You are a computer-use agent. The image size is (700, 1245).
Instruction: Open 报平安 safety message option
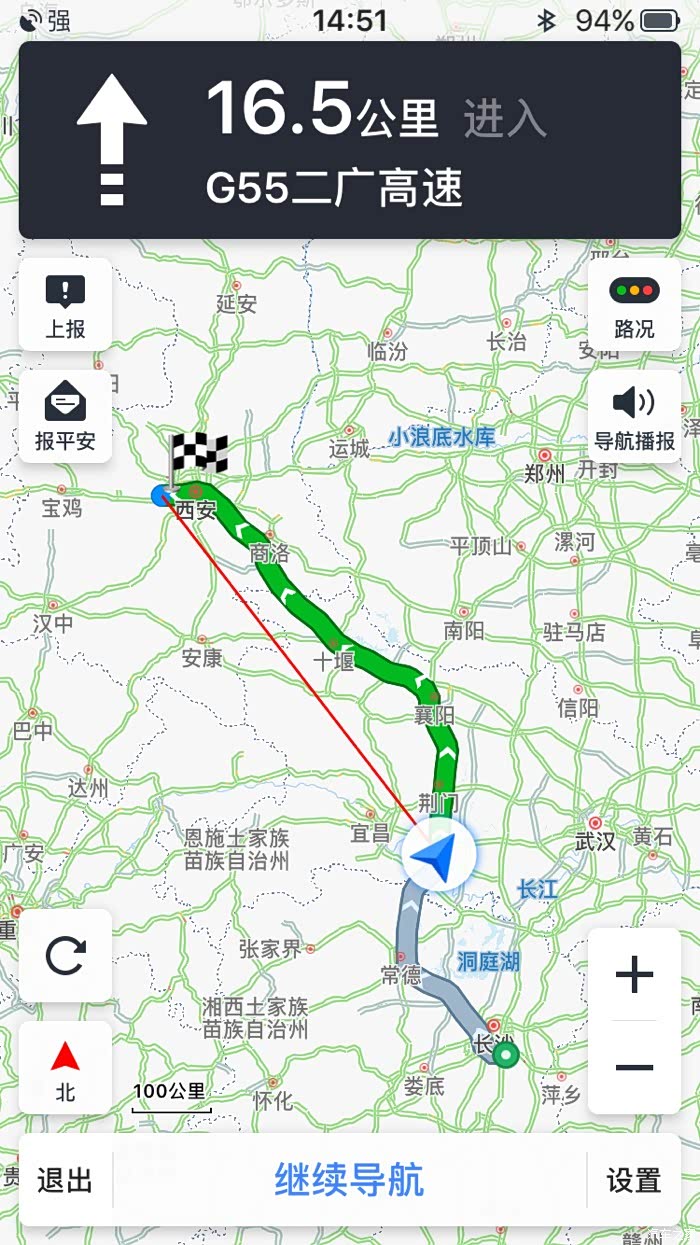click(x=65, y=416)
